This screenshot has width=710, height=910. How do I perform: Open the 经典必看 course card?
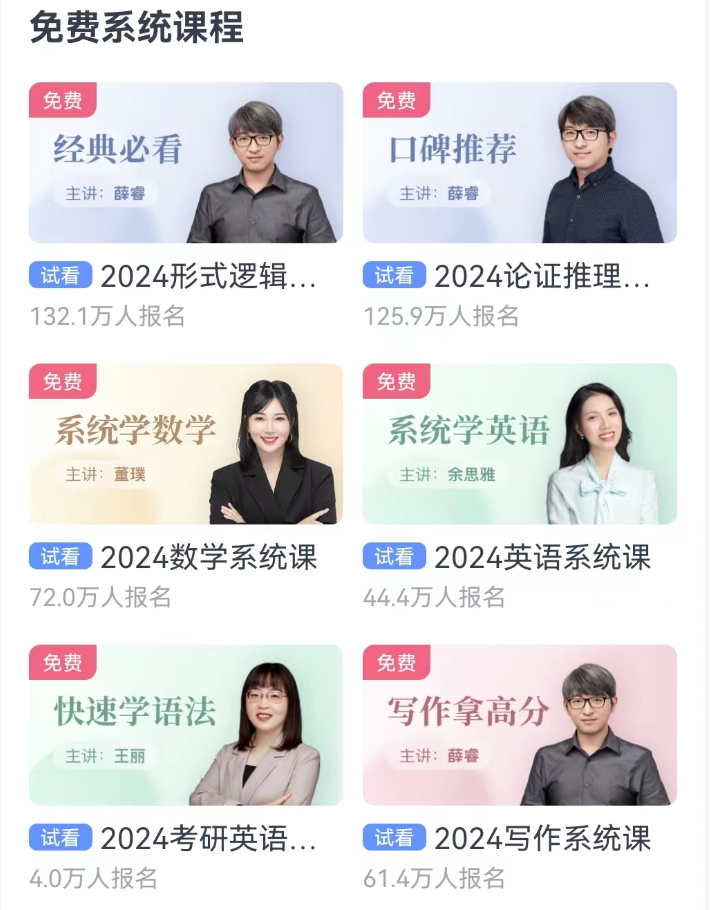click(x=186, y=163)
